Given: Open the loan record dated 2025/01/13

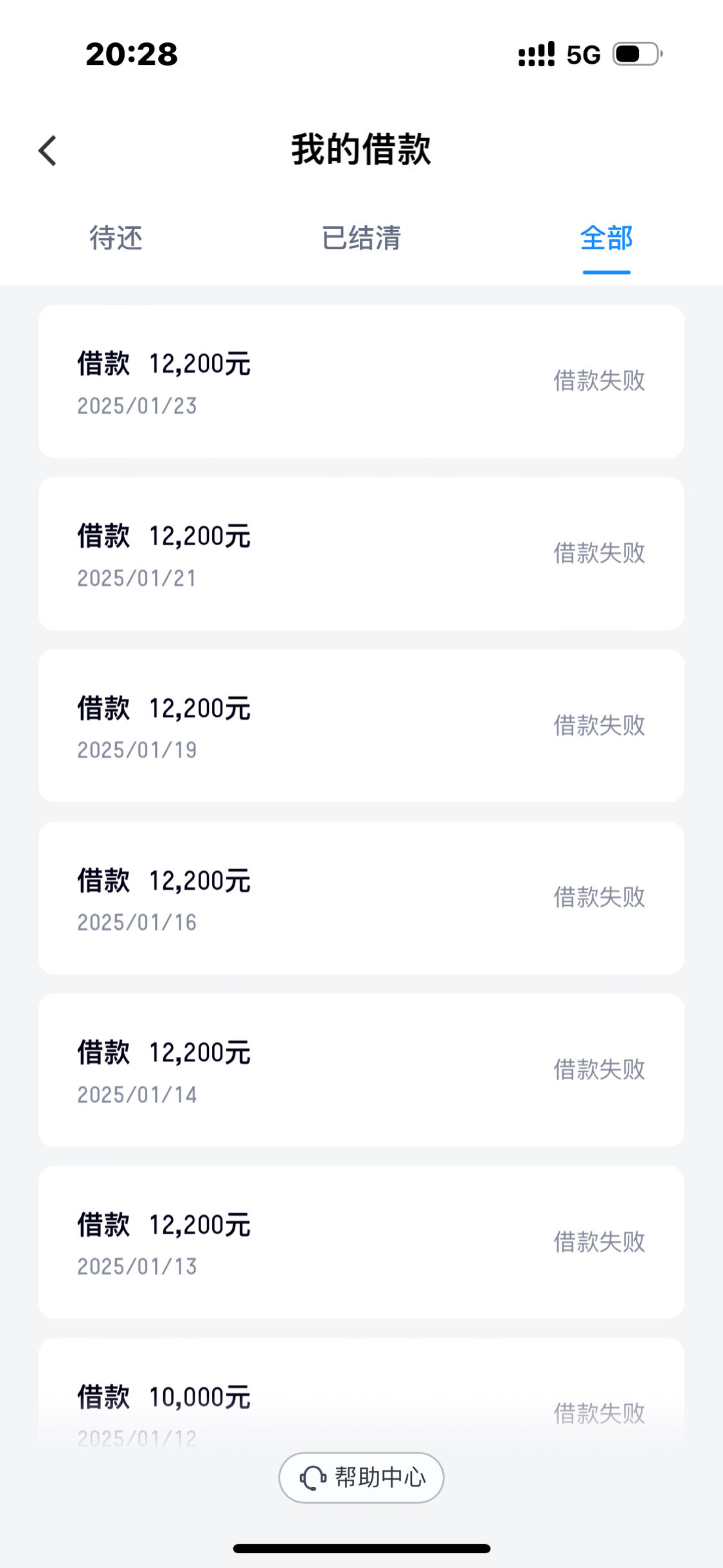Looking at the screenshot, I should click(x=361, y=1243).
